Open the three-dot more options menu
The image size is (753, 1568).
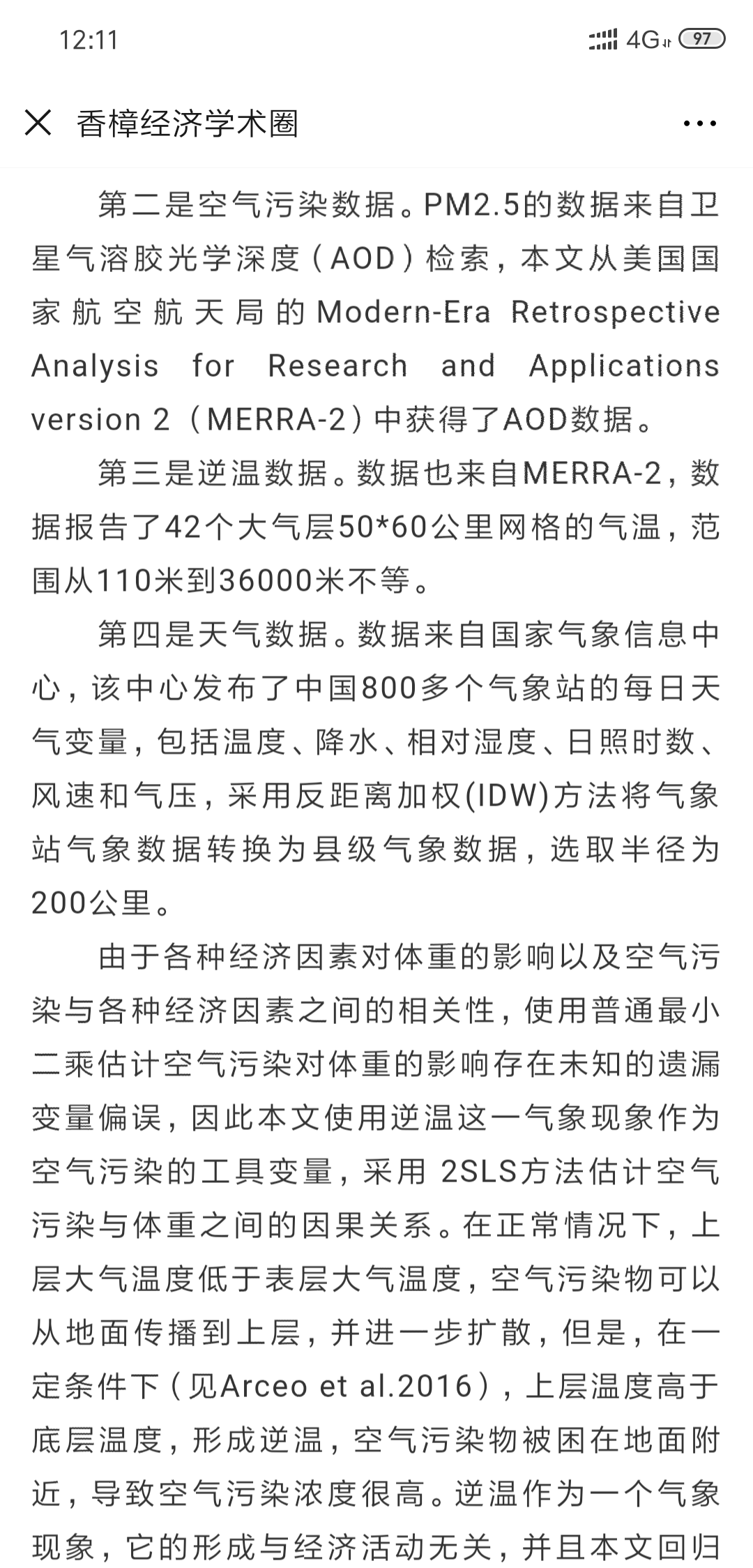pos(699,124)
